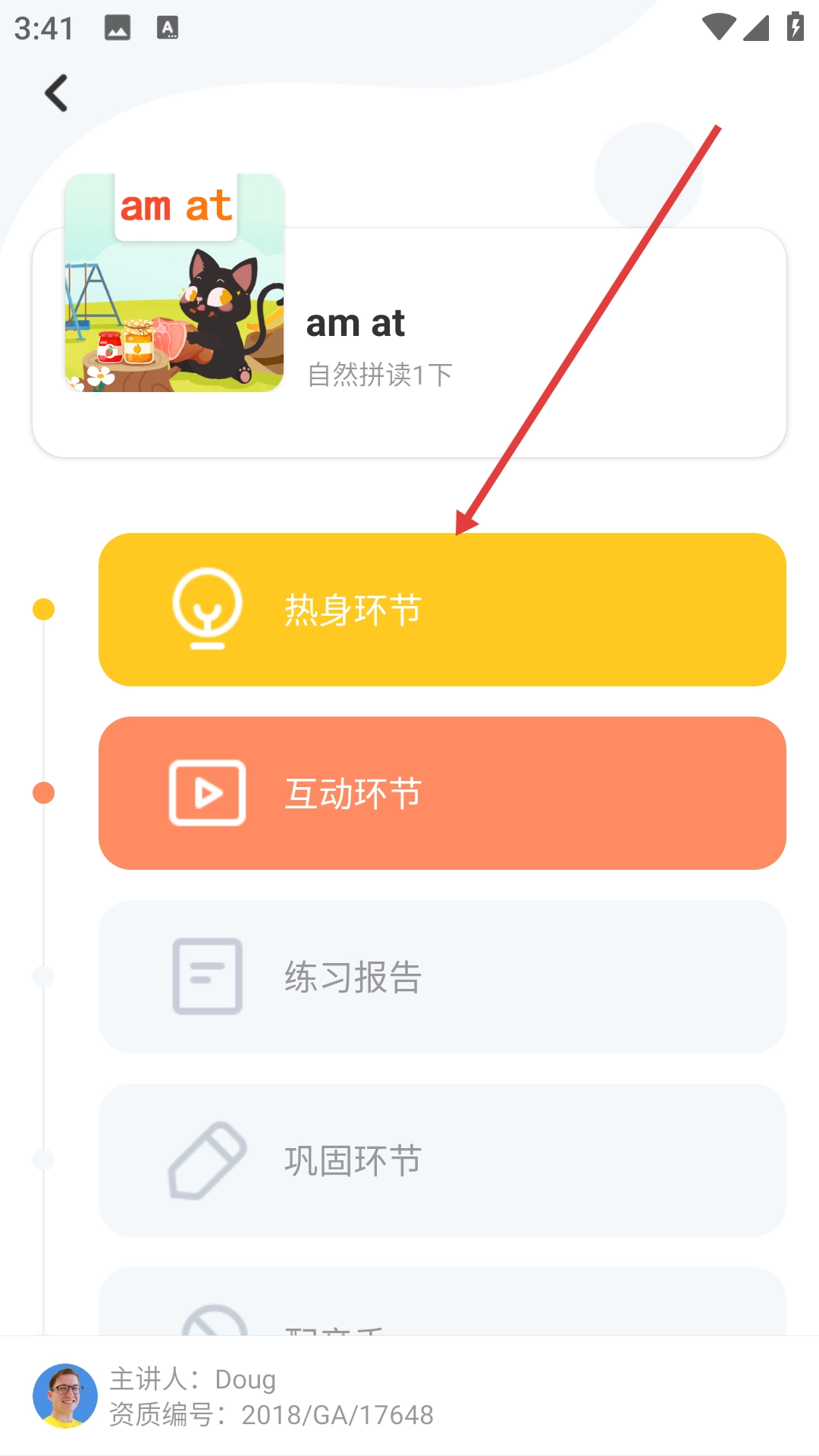Go back using the top arrow
819x1456 pixels.
tap(57, 93)
